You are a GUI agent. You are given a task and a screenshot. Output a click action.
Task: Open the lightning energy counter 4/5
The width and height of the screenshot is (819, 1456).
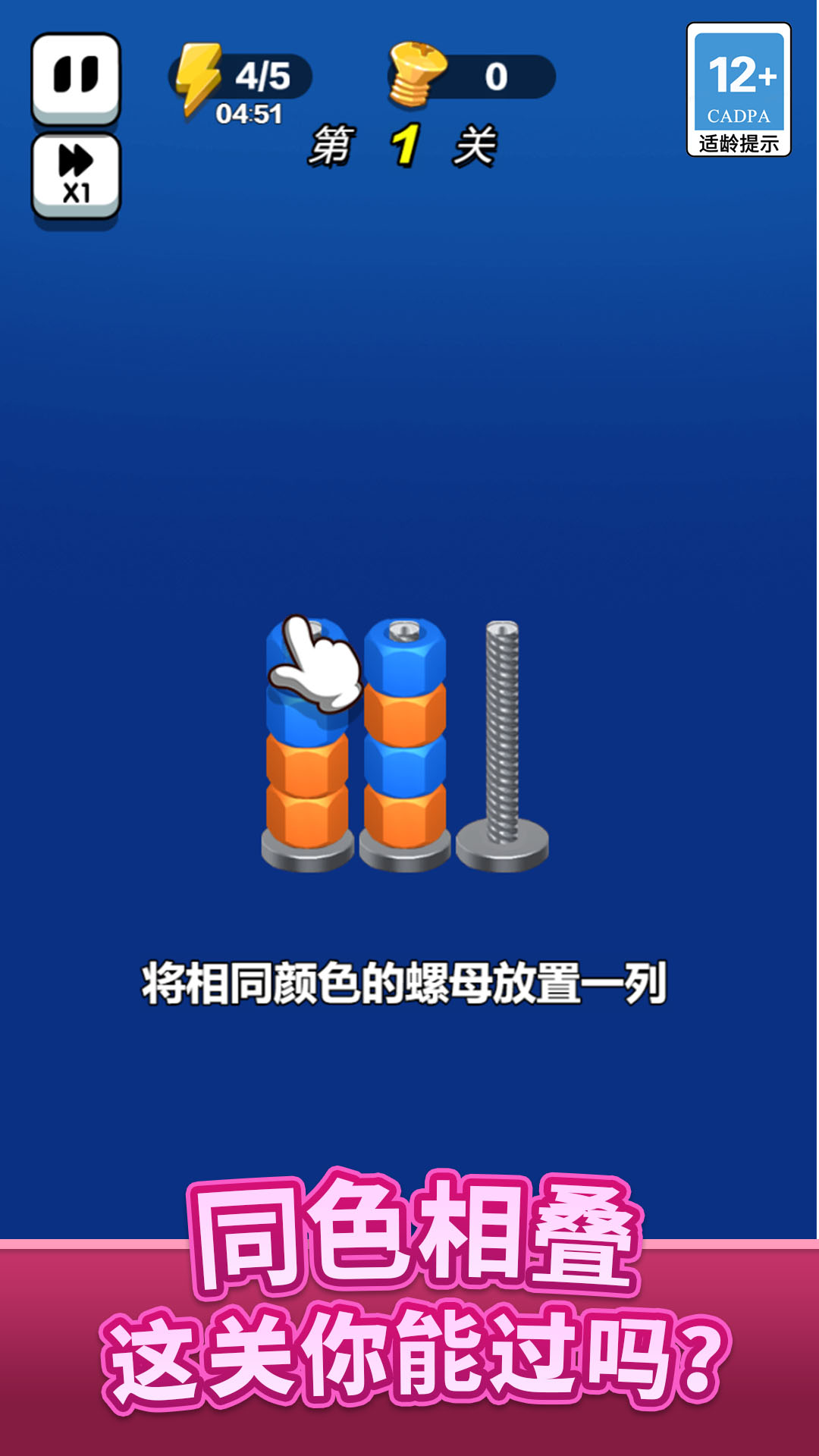click(x=240, y=80)
